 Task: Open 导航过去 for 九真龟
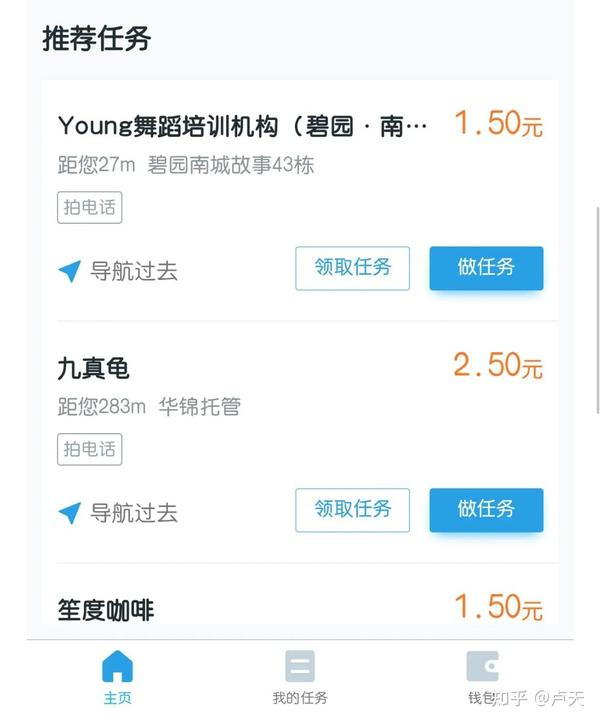click(118, 513)
